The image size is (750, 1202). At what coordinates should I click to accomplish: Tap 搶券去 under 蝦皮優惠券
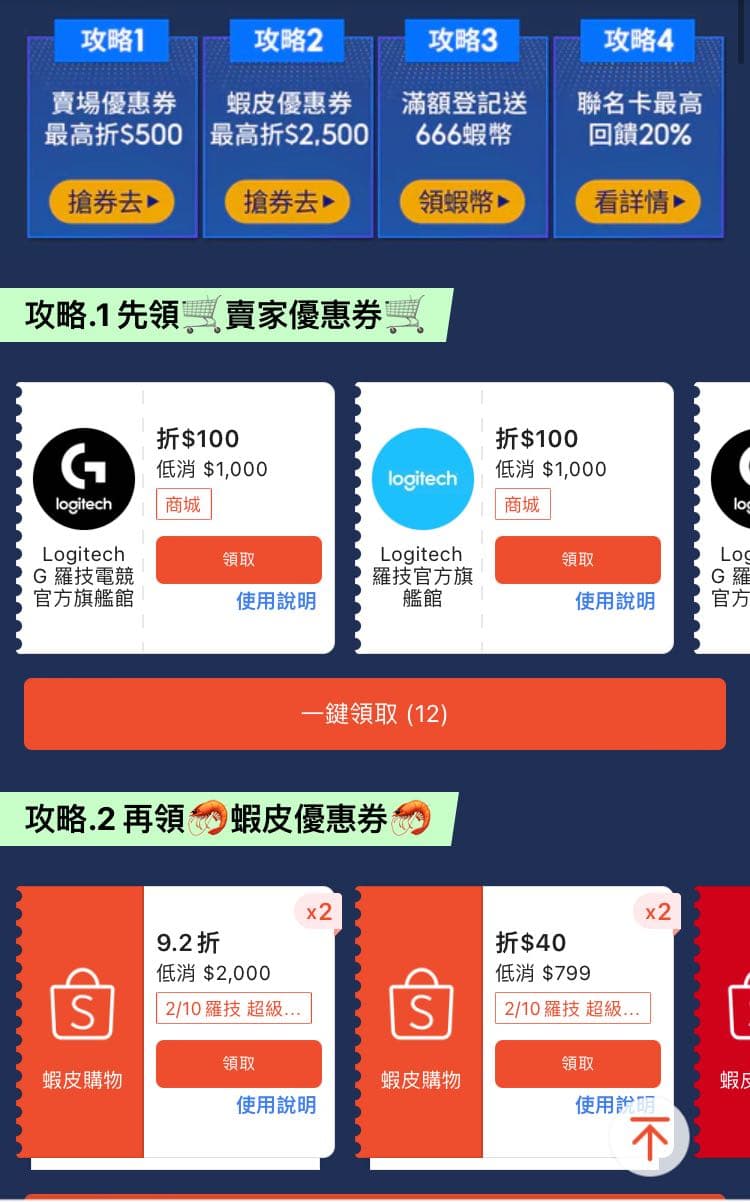[287, 203]
